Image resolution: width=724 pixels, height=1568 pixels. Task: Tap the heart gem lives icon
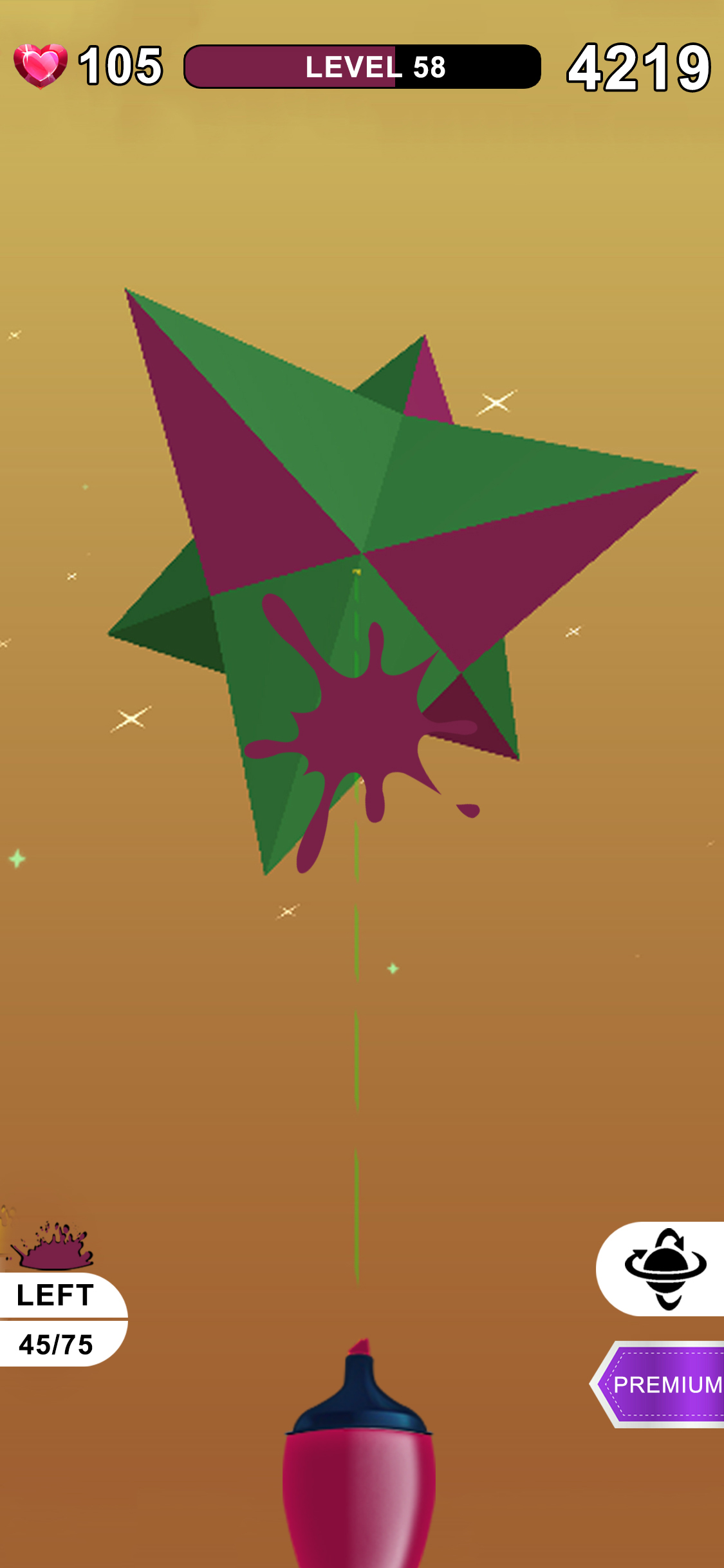[x=40, y=66]
